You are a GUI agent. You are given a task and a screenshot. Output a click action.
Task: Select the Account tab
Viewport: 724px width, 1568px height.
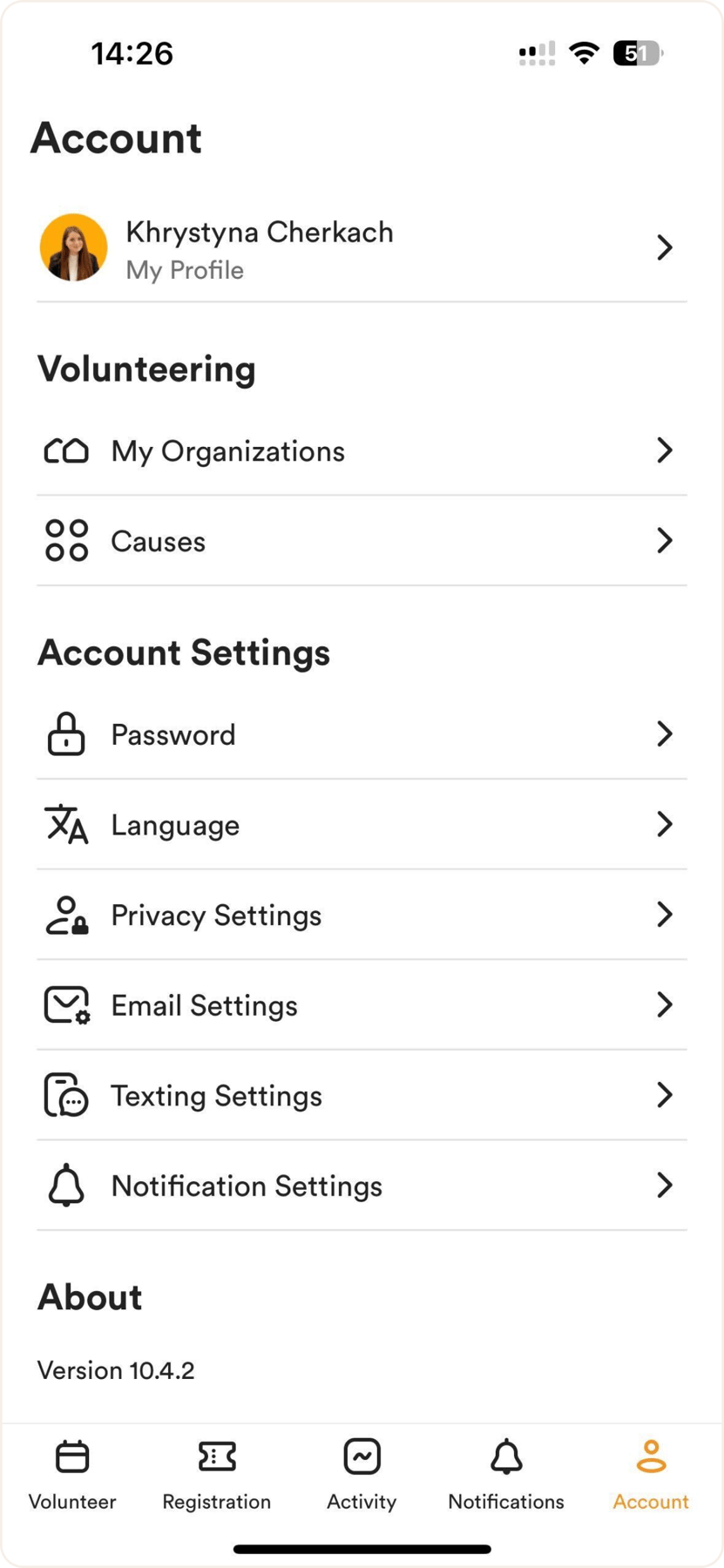pos(650,1472)
